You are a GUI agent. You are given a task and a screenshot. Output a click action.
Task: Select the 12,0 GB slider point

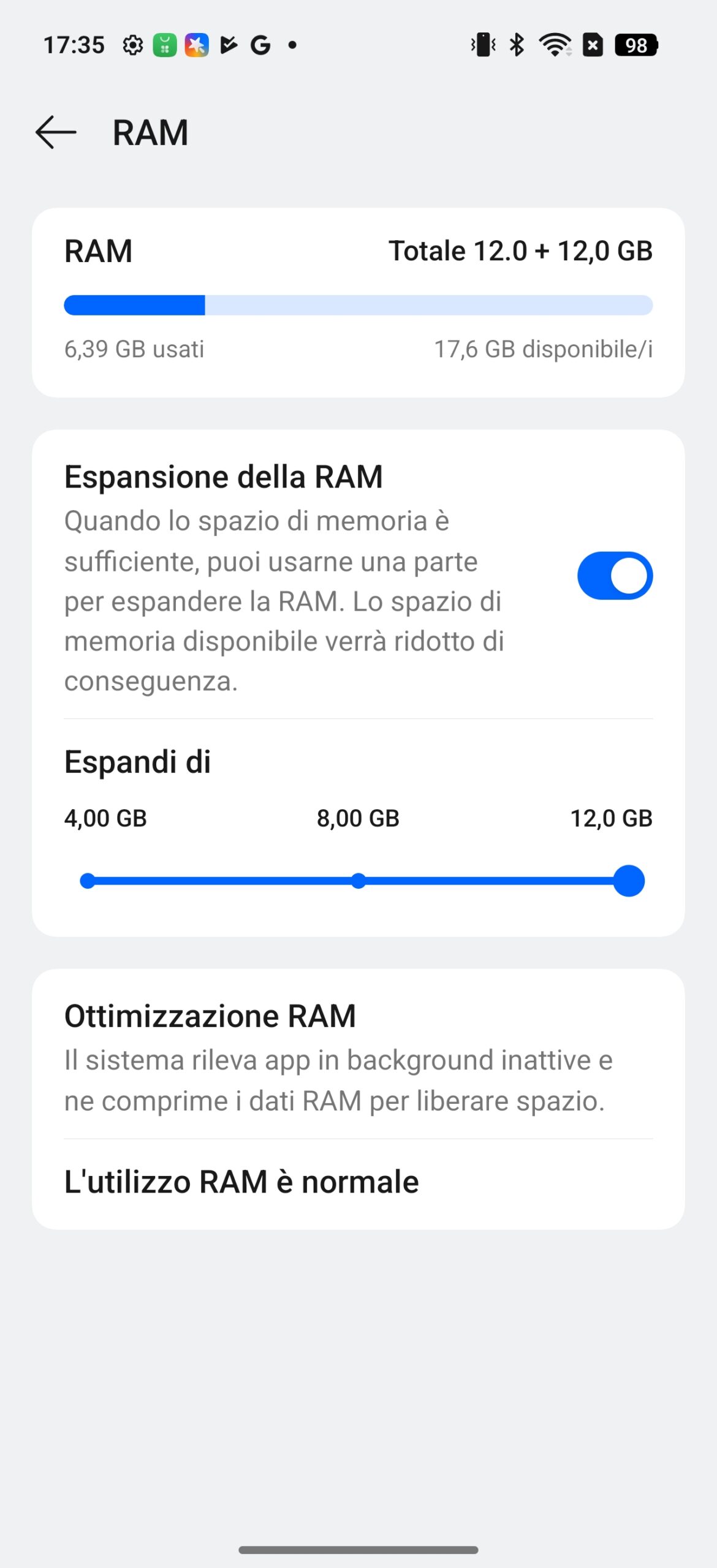(629, 881)
